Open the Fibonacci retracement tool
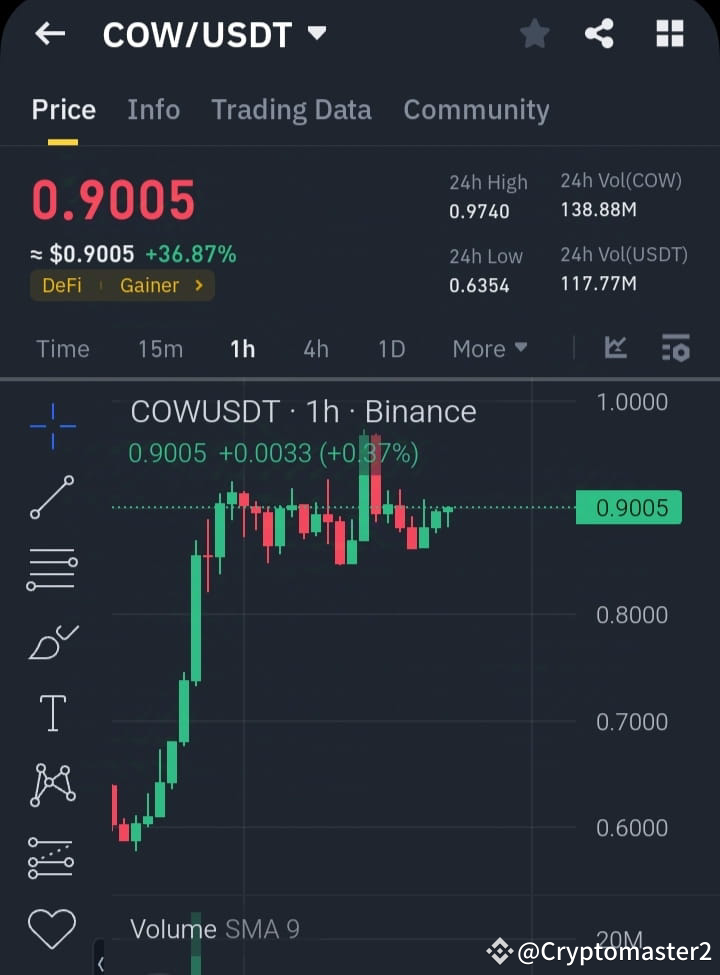The height and width of the screenshot is (975, 720). click(x=52, y=568)
